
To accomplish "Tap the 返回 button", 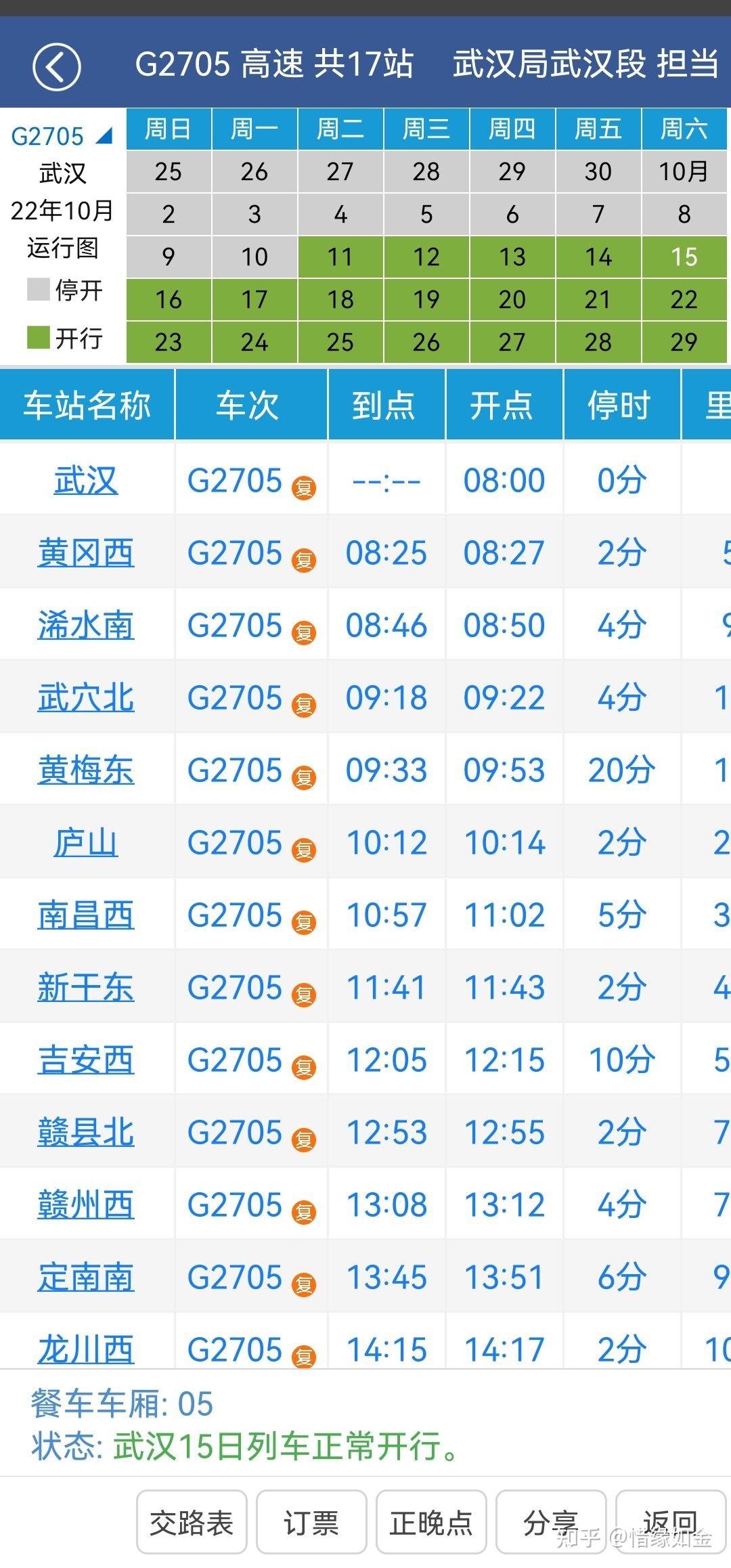I will coord(670,1523).
